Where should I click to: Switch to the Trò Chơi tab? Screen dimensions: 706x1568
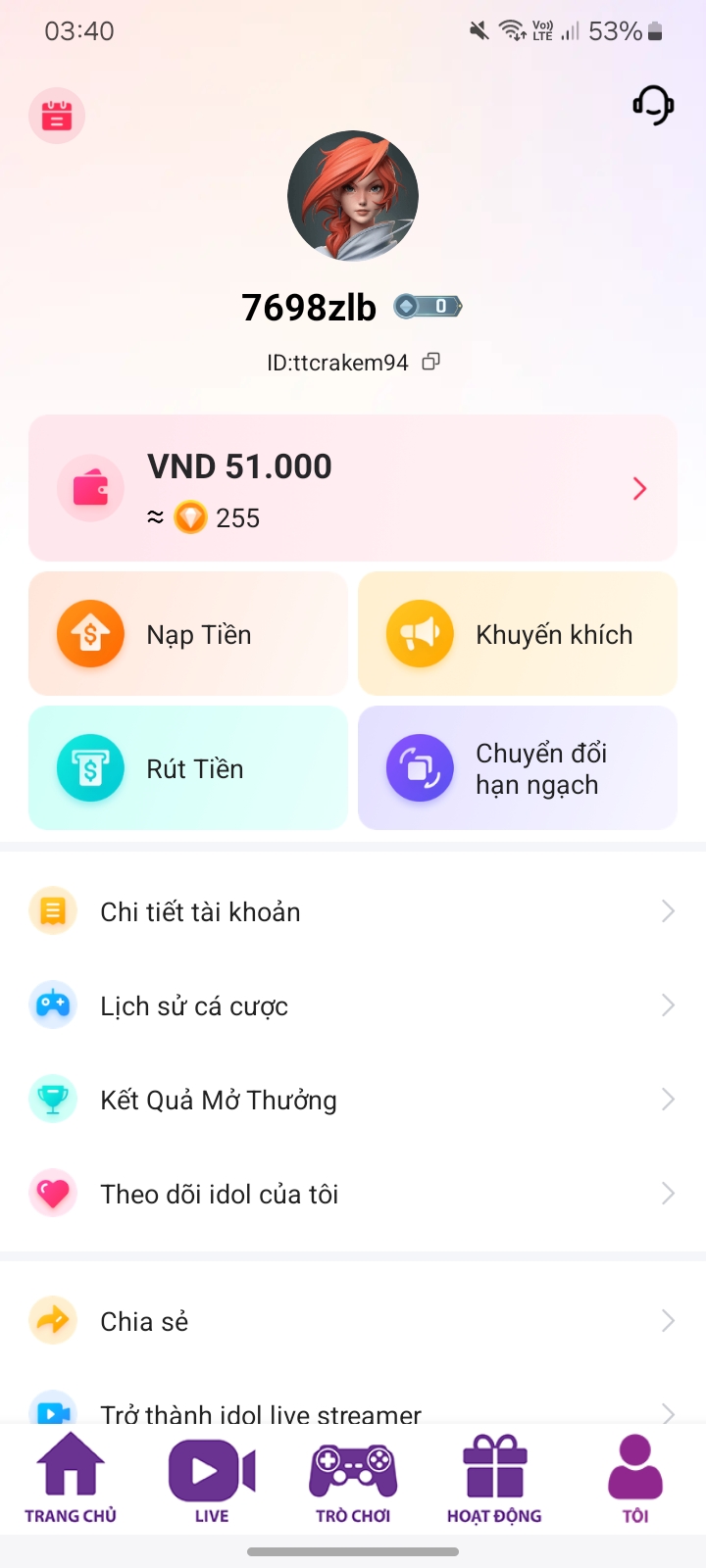point(353,1480)
